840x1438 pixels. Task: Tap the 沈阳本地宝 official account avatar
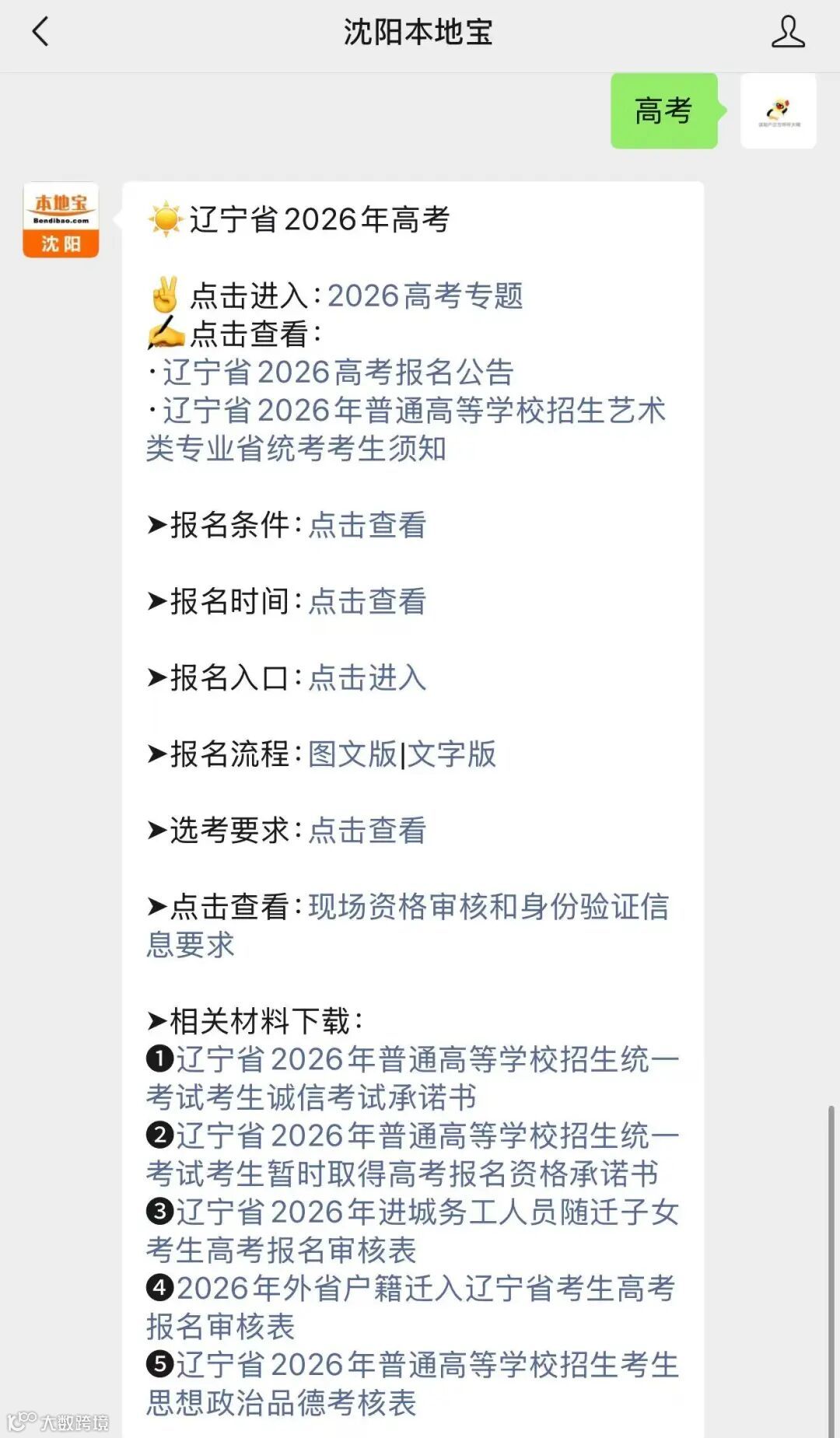tap(61, 219)
